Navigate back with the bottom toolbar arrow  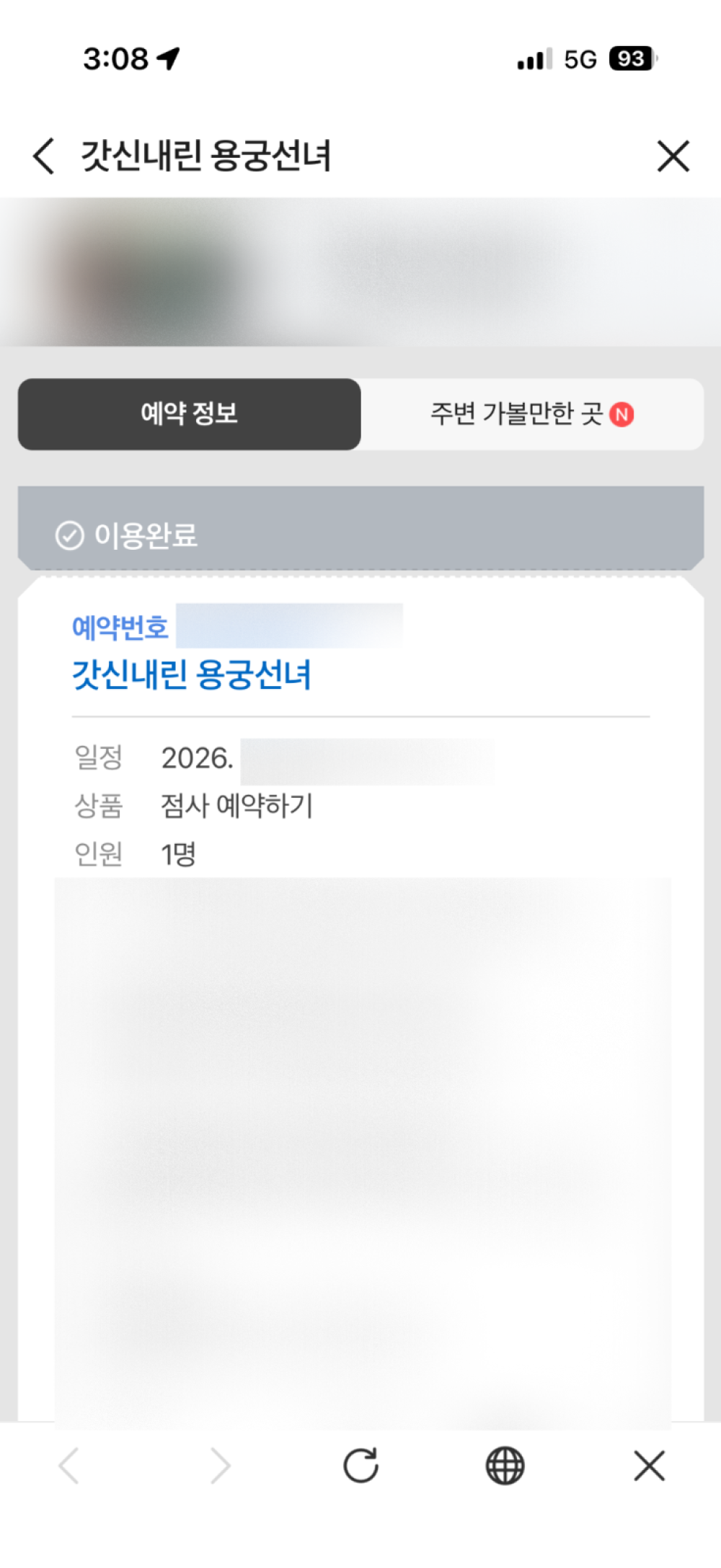(69, 1466)
